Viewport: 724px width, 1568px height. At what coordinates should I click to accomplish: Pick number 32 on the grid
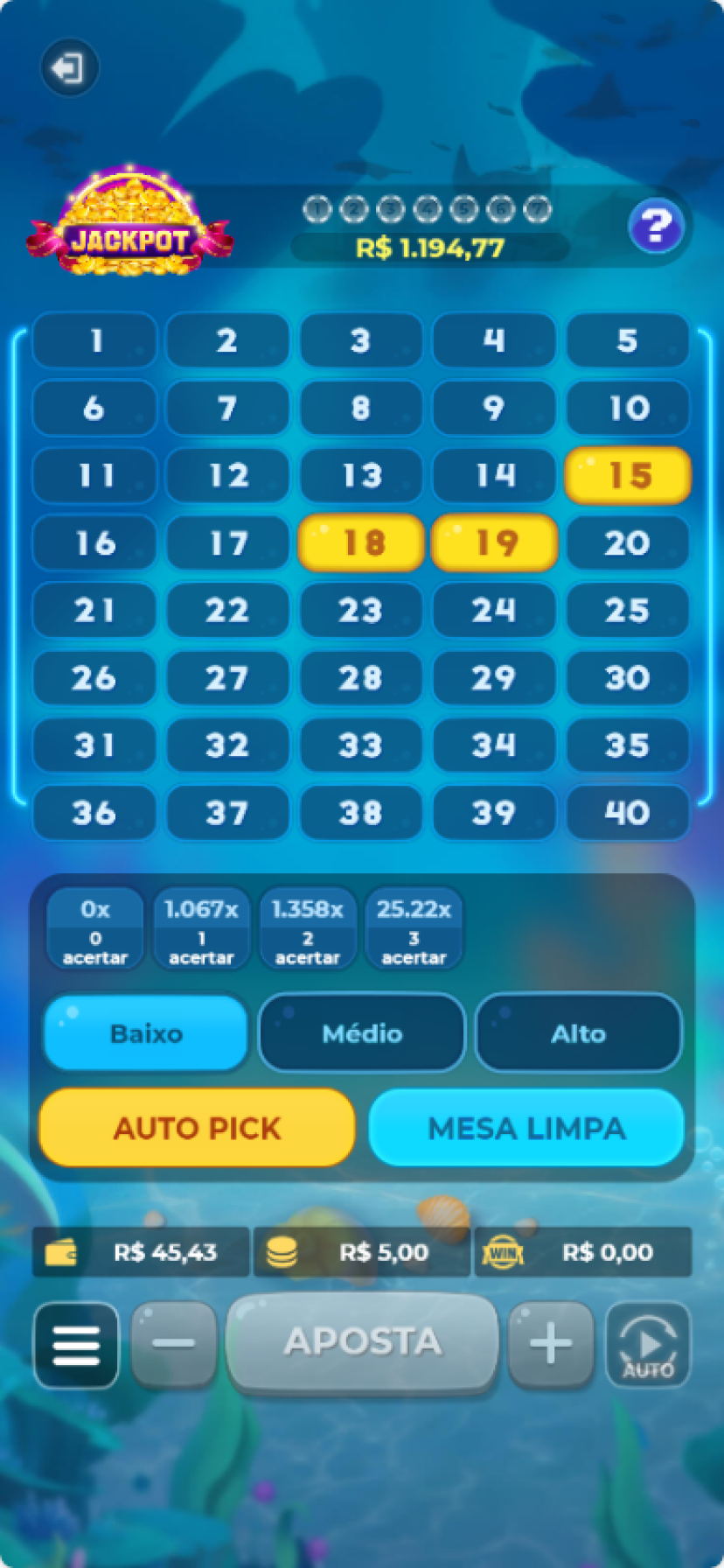pyautogui.click(x=227, y=745)
